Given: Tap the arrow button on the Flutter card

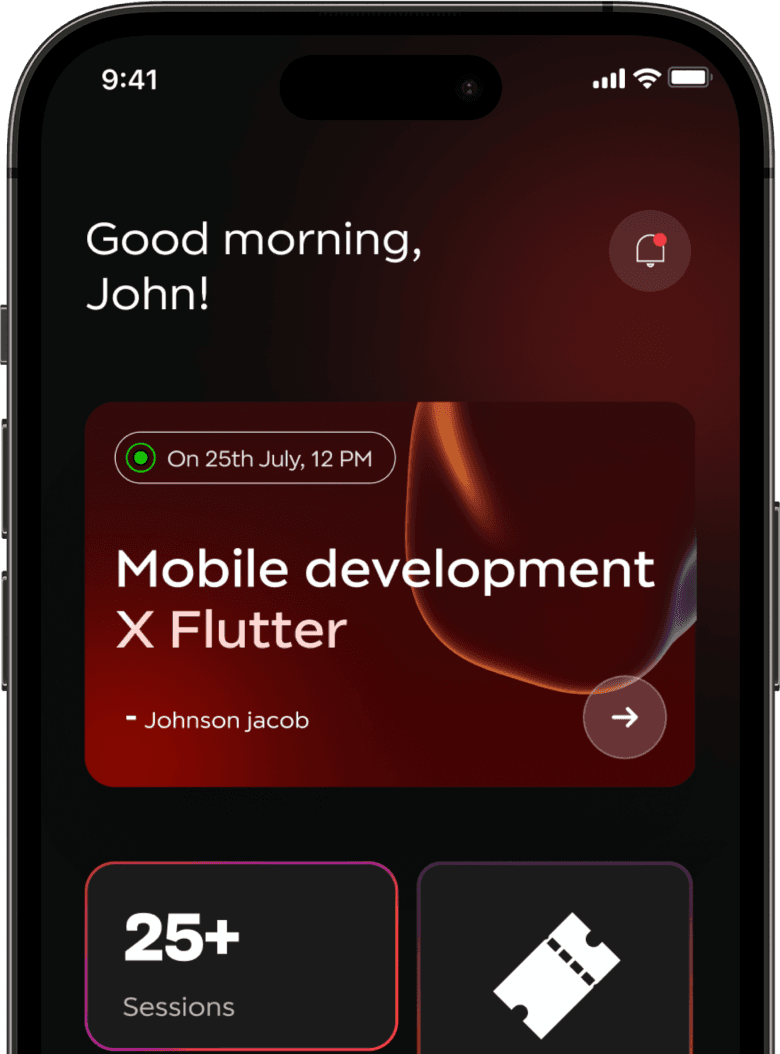Looking at the screenshot, I should point(625,717).
